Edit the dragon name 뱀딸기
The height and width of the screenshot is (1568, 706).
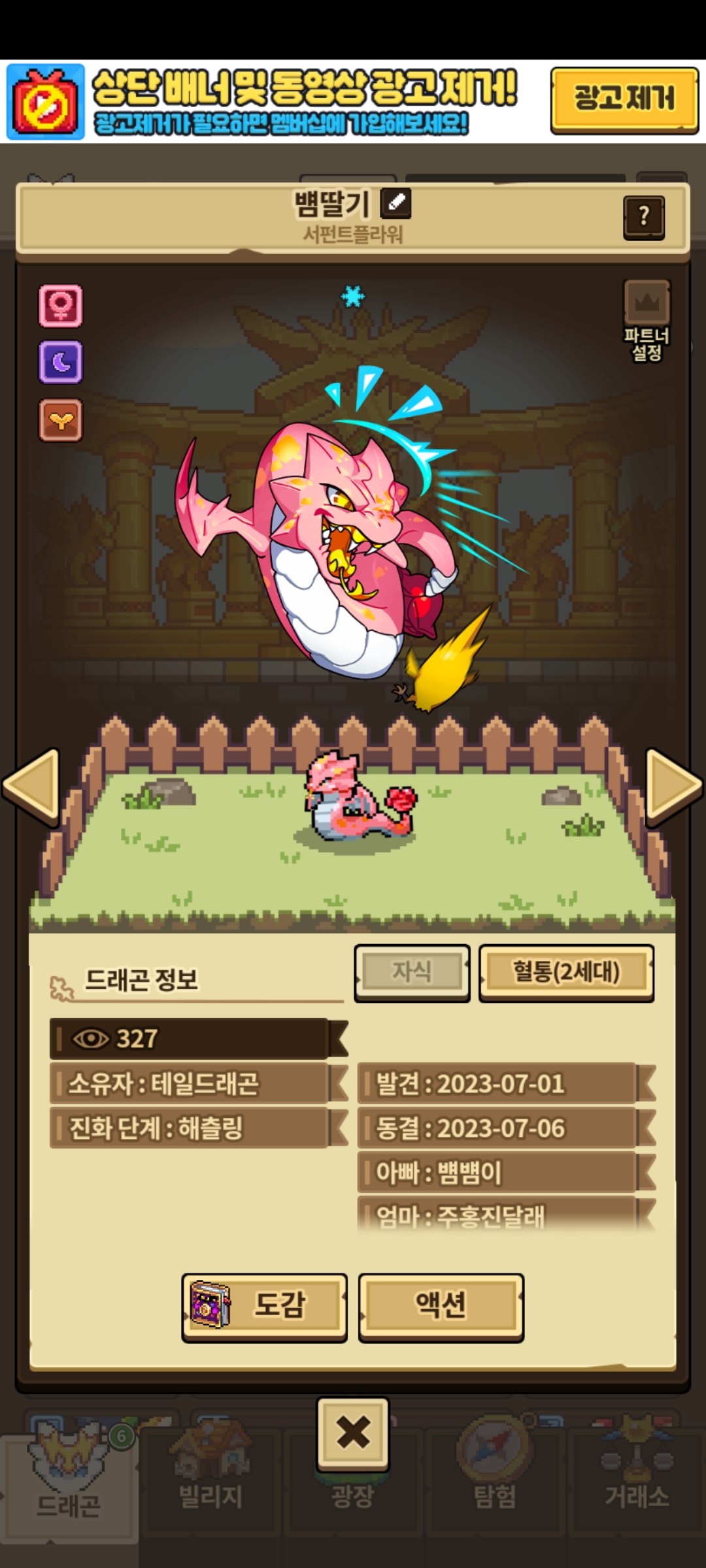point(395,203)
